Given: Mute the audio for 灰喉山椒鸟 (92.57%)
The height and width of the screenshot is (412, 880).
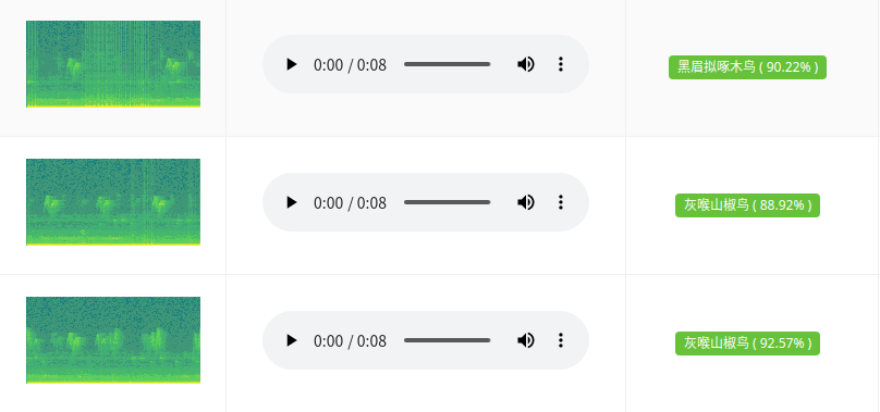Looking at the screenshot, I should (525, 340).
